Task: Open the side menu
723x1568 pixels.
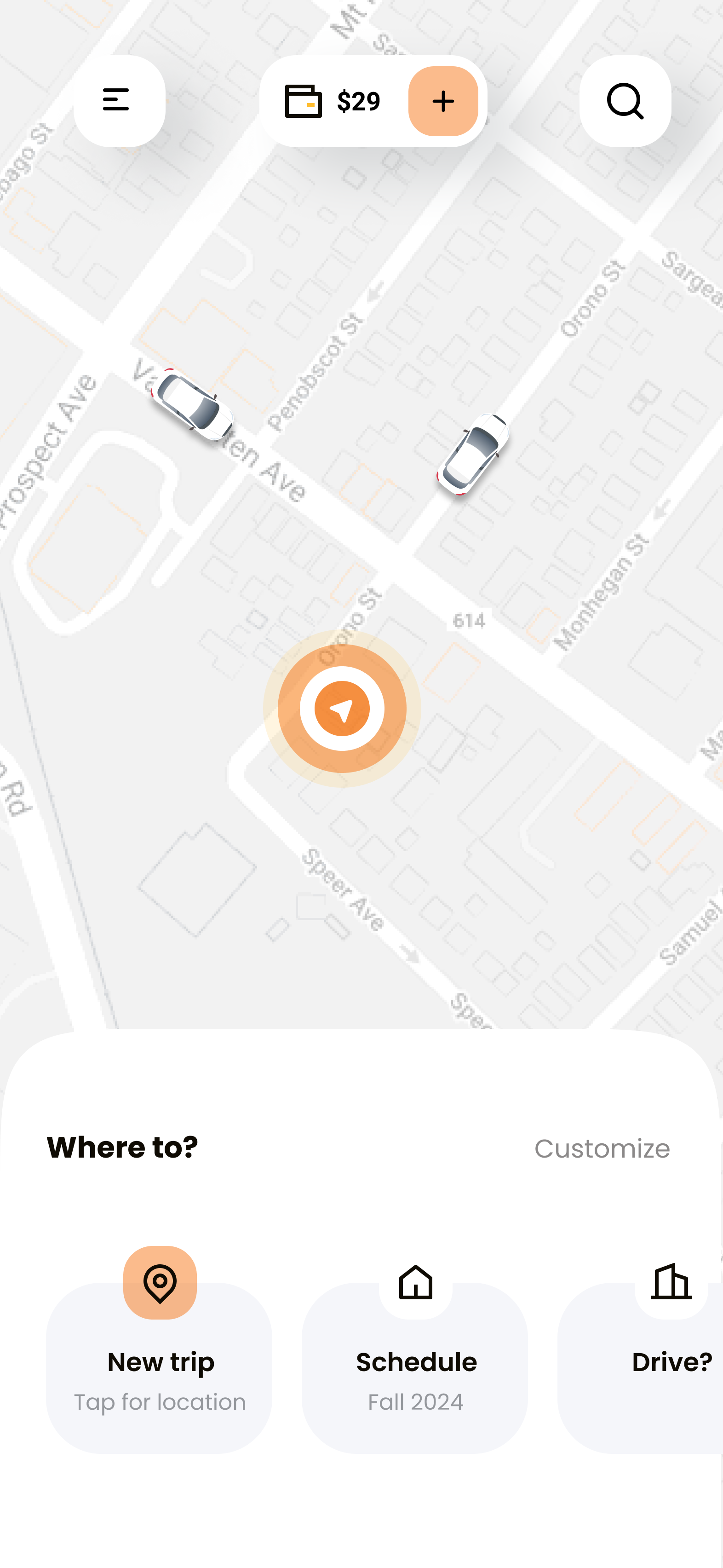Action: [x=119, y=100]
